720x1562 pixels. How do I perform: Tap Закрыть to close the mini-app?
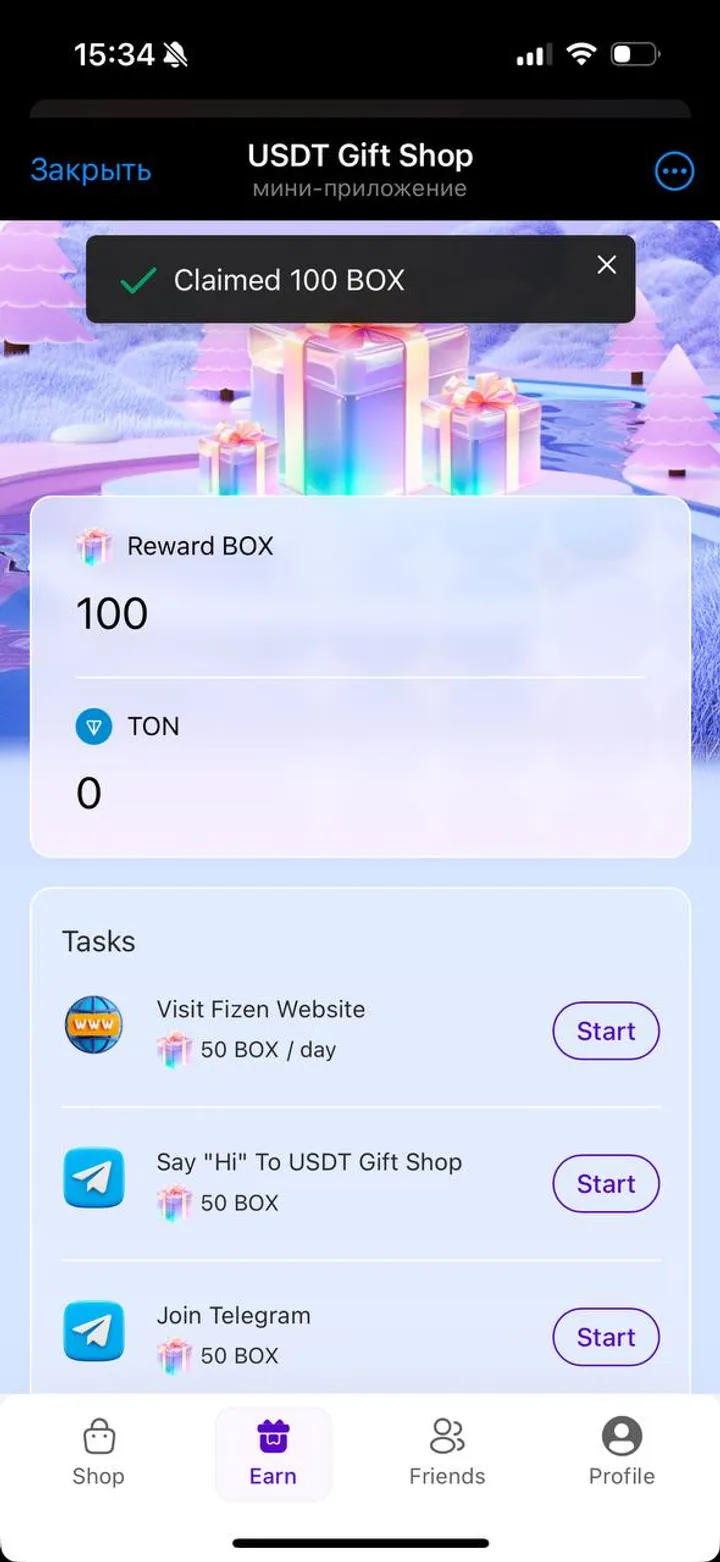pyautogui.click(x=91, y=170)
